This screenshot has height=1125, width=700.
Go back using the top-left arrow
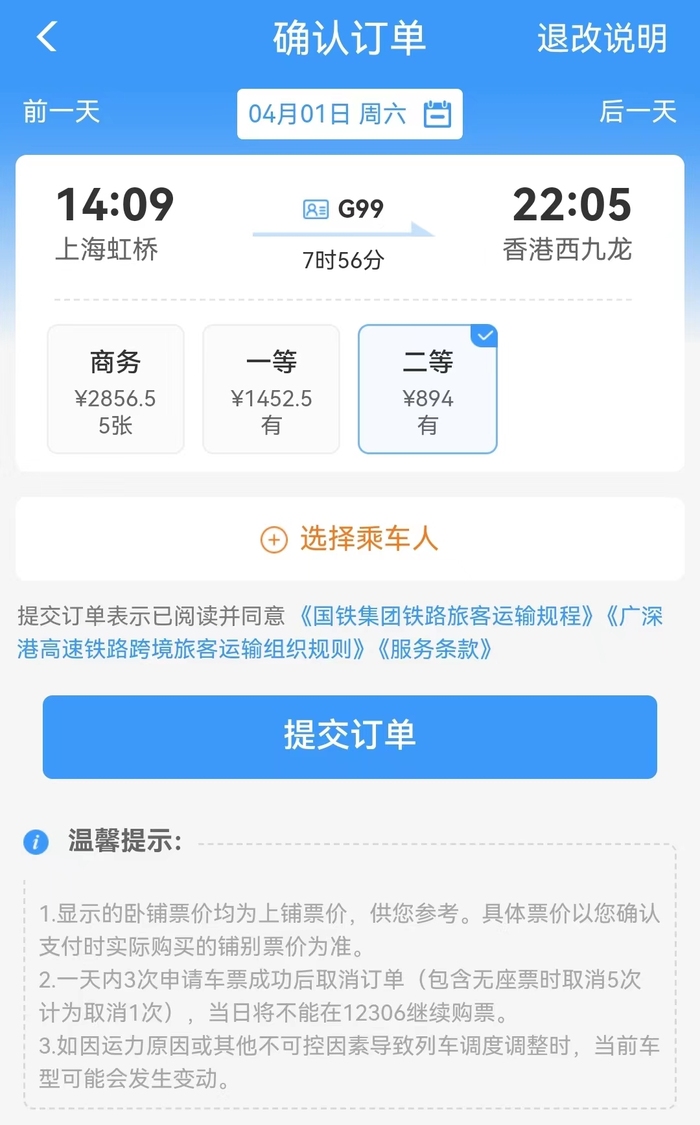coord(47,37)
